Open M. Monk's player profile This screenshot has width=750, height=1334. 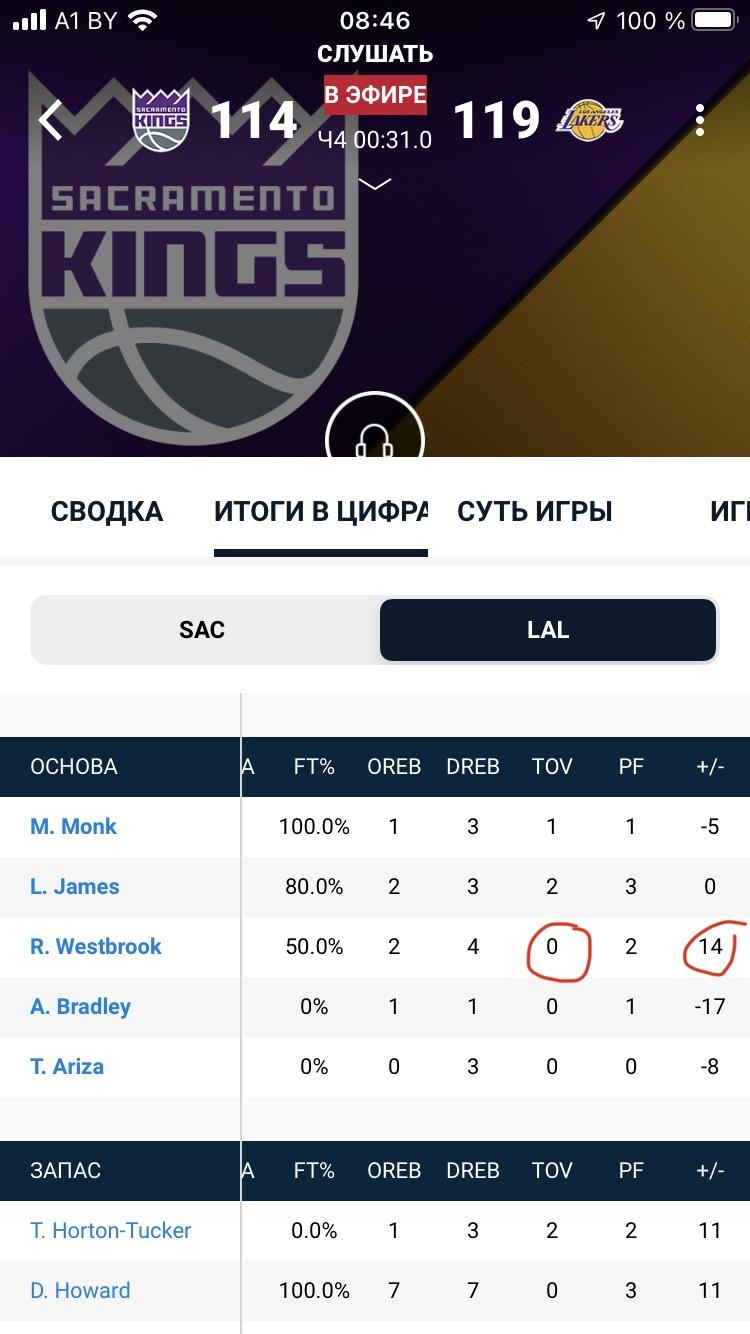73,827
